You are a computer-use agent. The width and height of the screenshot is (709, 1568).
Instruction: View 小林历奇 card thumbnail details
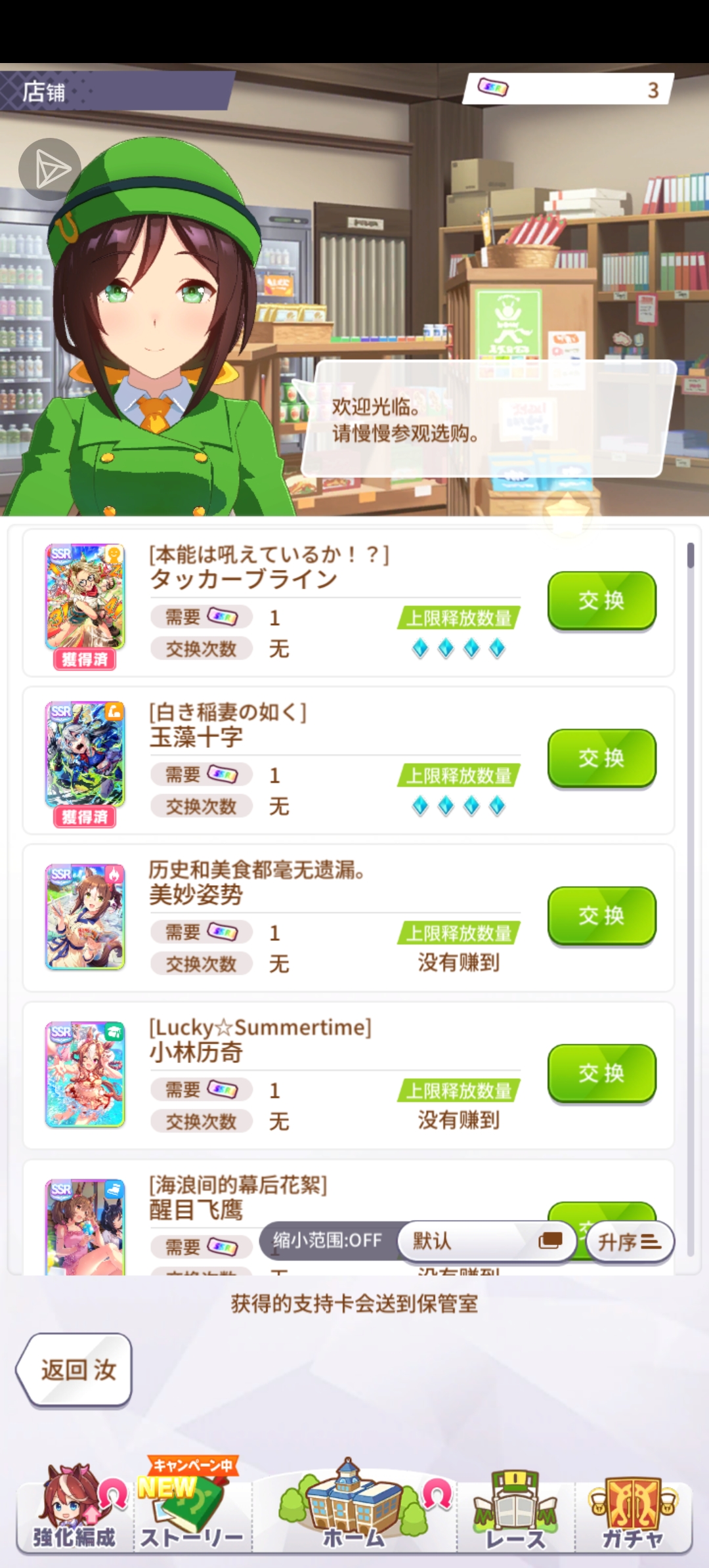point(85,1074)
